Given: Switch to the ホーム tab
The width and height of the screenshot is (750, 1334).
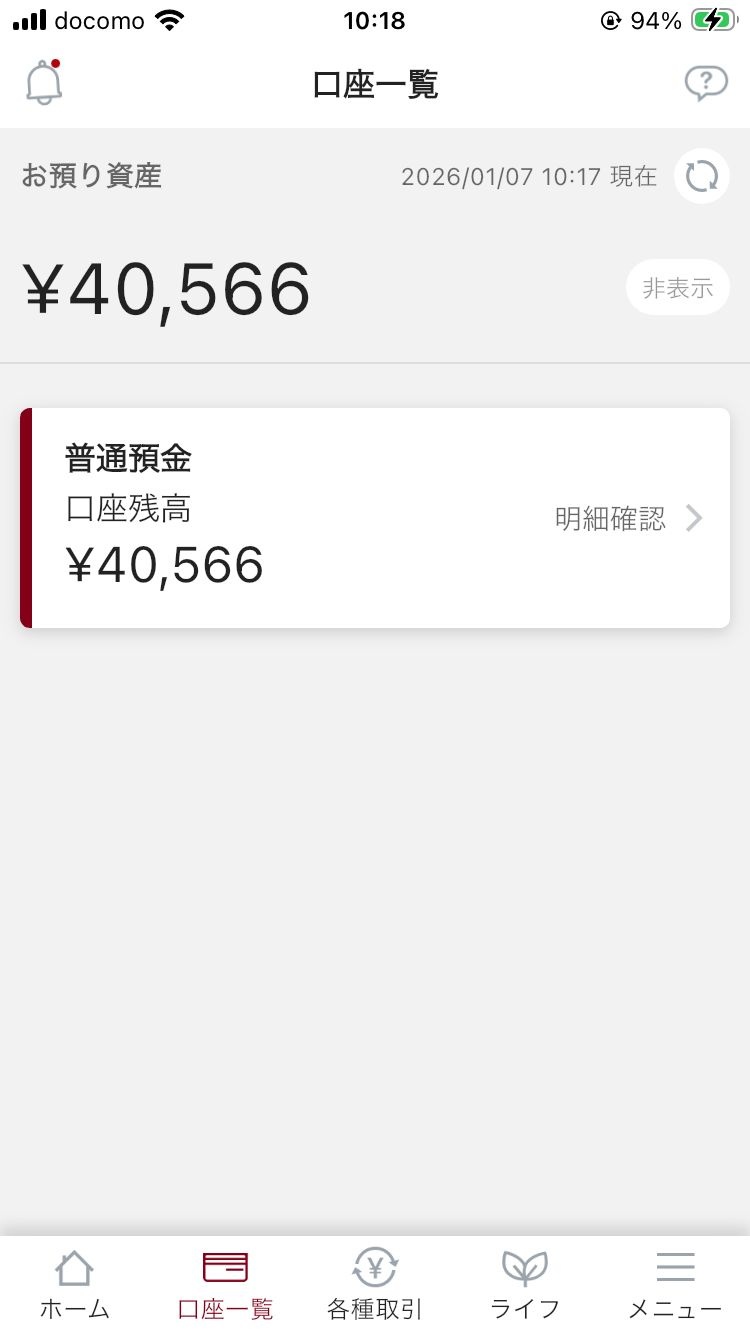Looking at the screenshot, I should [75, 1284].
